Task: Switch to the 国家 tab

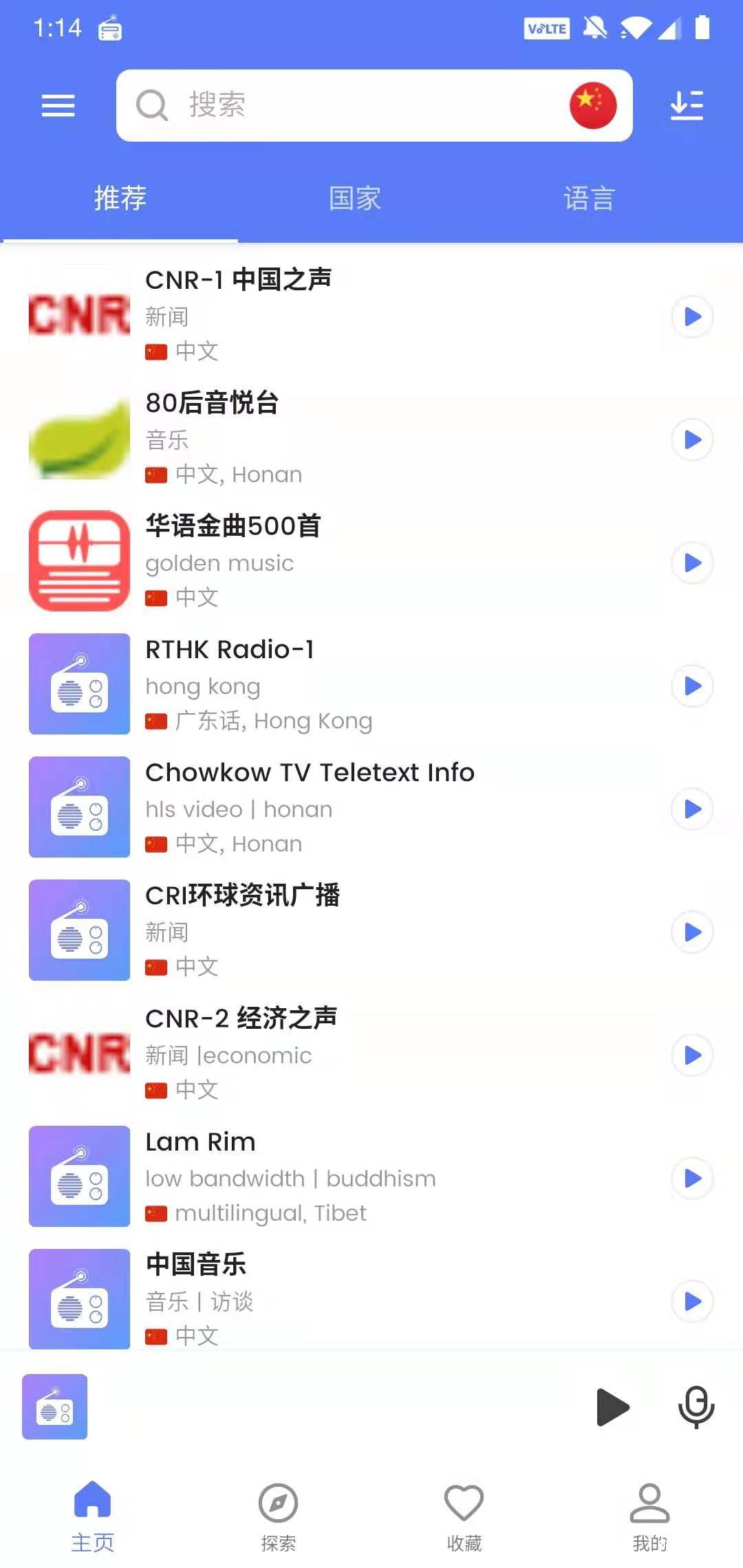Action: pos(355,199)
